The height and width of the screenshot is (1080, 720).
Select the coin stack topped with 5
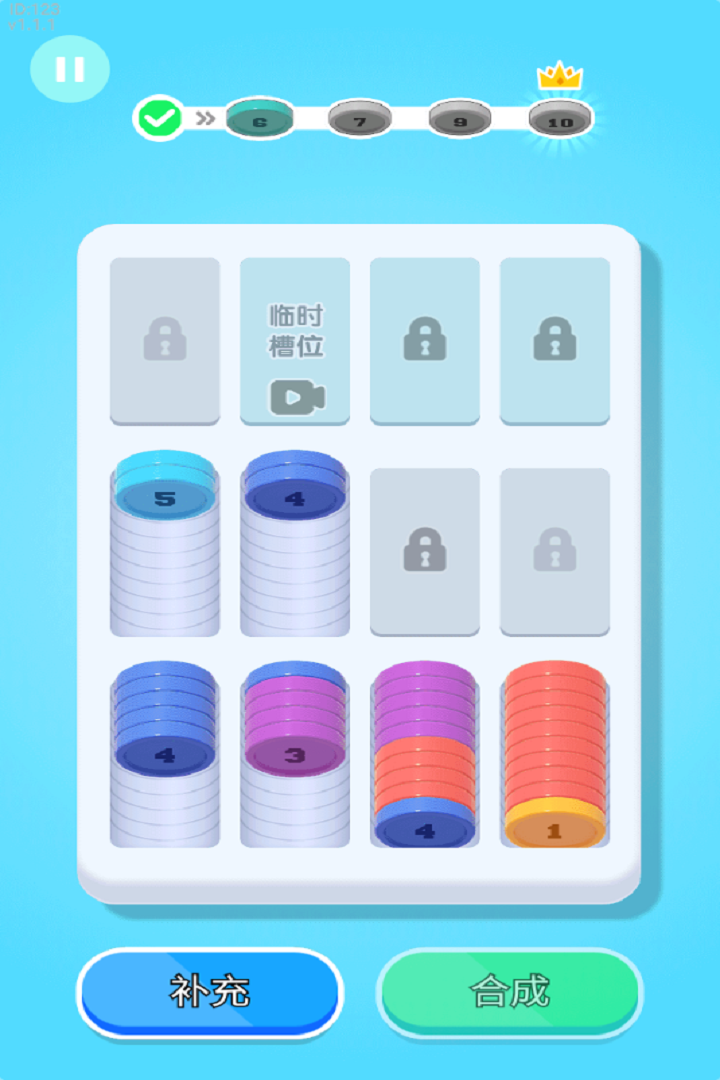click(165, 545)
